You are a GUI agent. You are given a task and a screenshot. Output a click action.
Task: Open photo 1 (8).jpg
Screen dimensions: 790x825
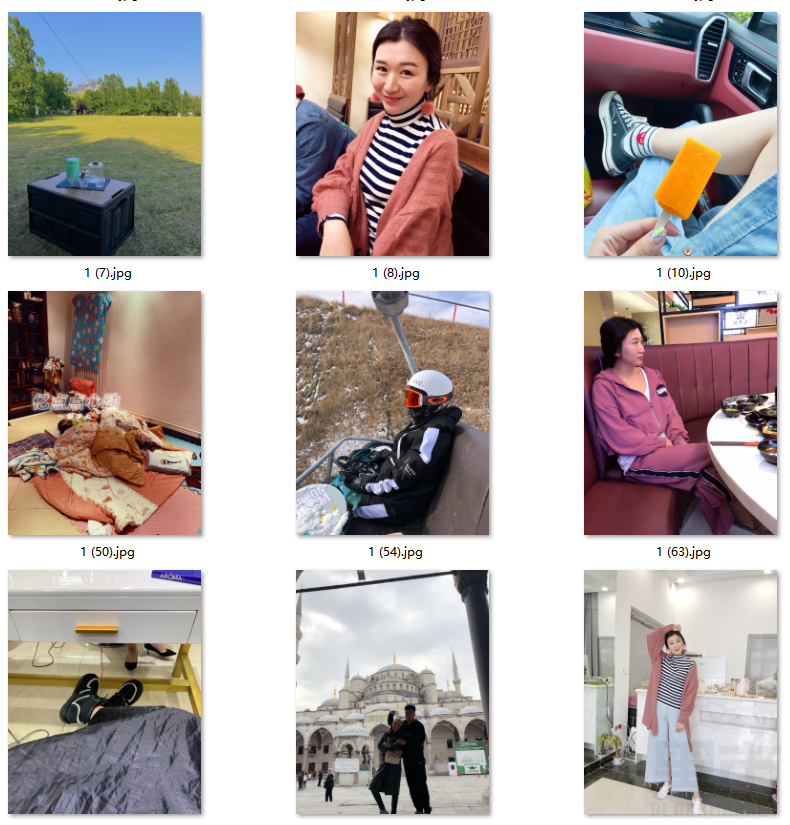392,134
